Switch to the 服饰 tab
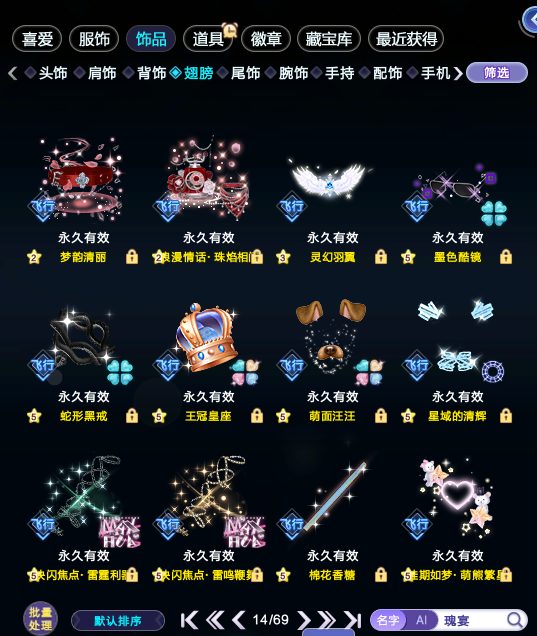 [x=94, y=39]
